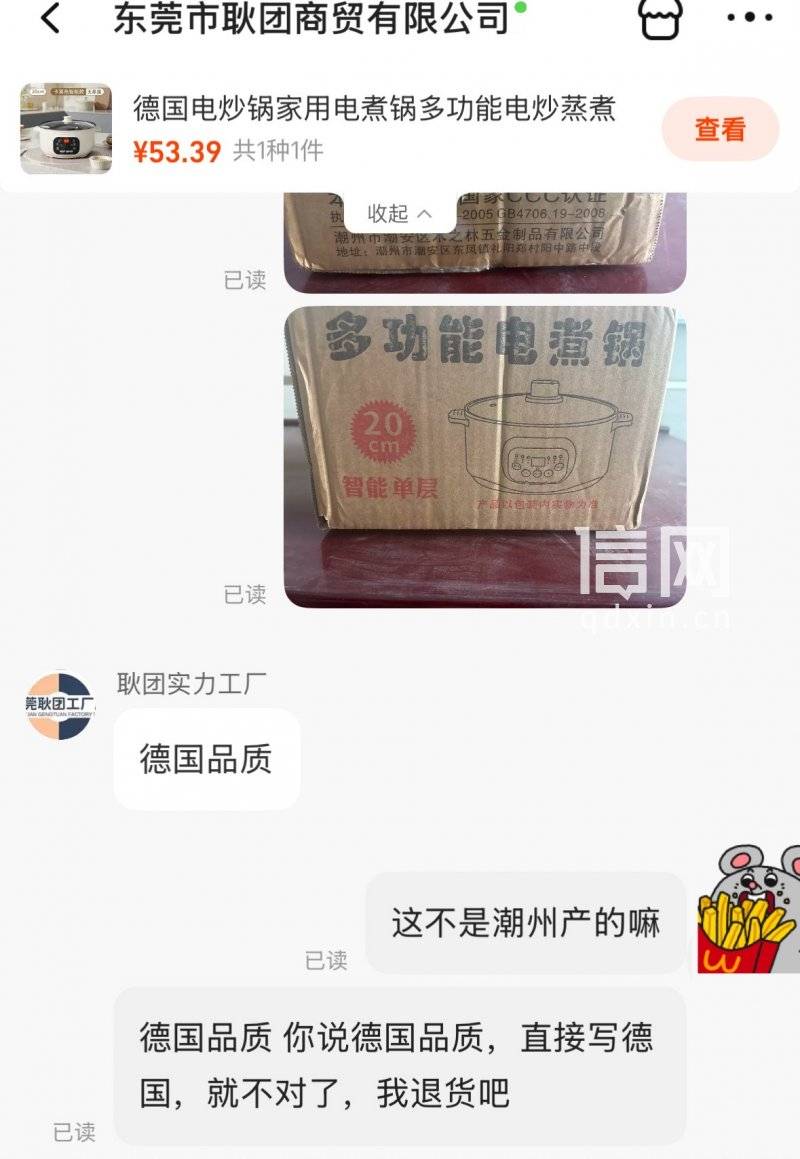800x1159 pixels.
Task: Open the 耿团实力工厂 seller avatar
Action: coord(60,706)
